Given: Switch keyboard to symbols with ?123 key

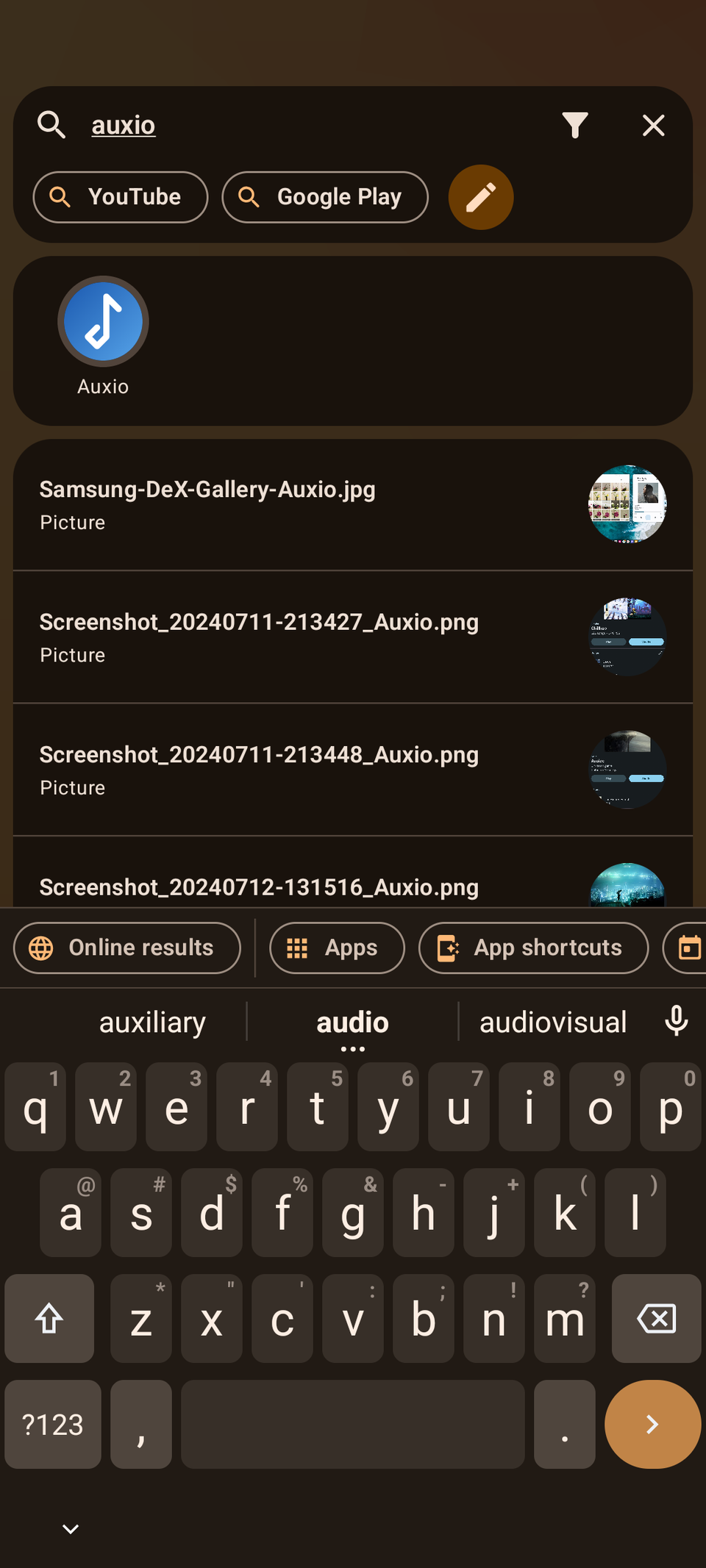Looking at the screenshot, I should [x=52, y=1424].
